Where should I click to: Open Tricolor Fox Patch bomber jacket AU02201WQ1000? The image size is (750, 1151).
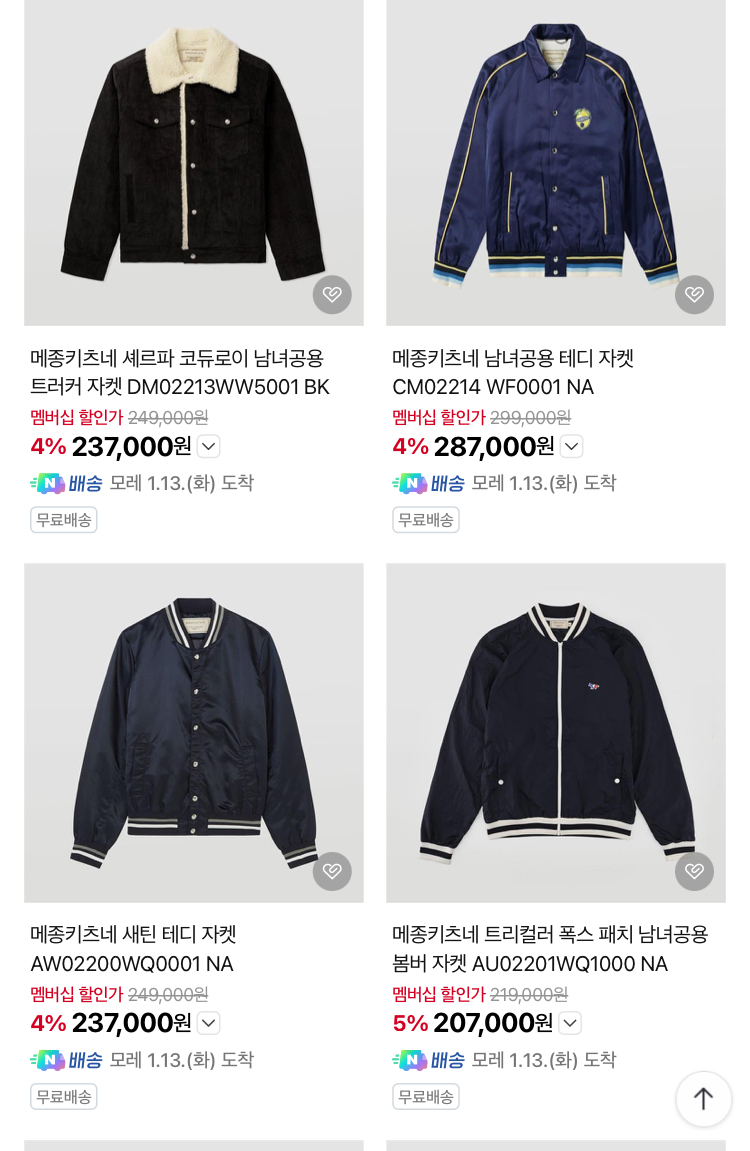pyautogui.click(x=550, y=949)
